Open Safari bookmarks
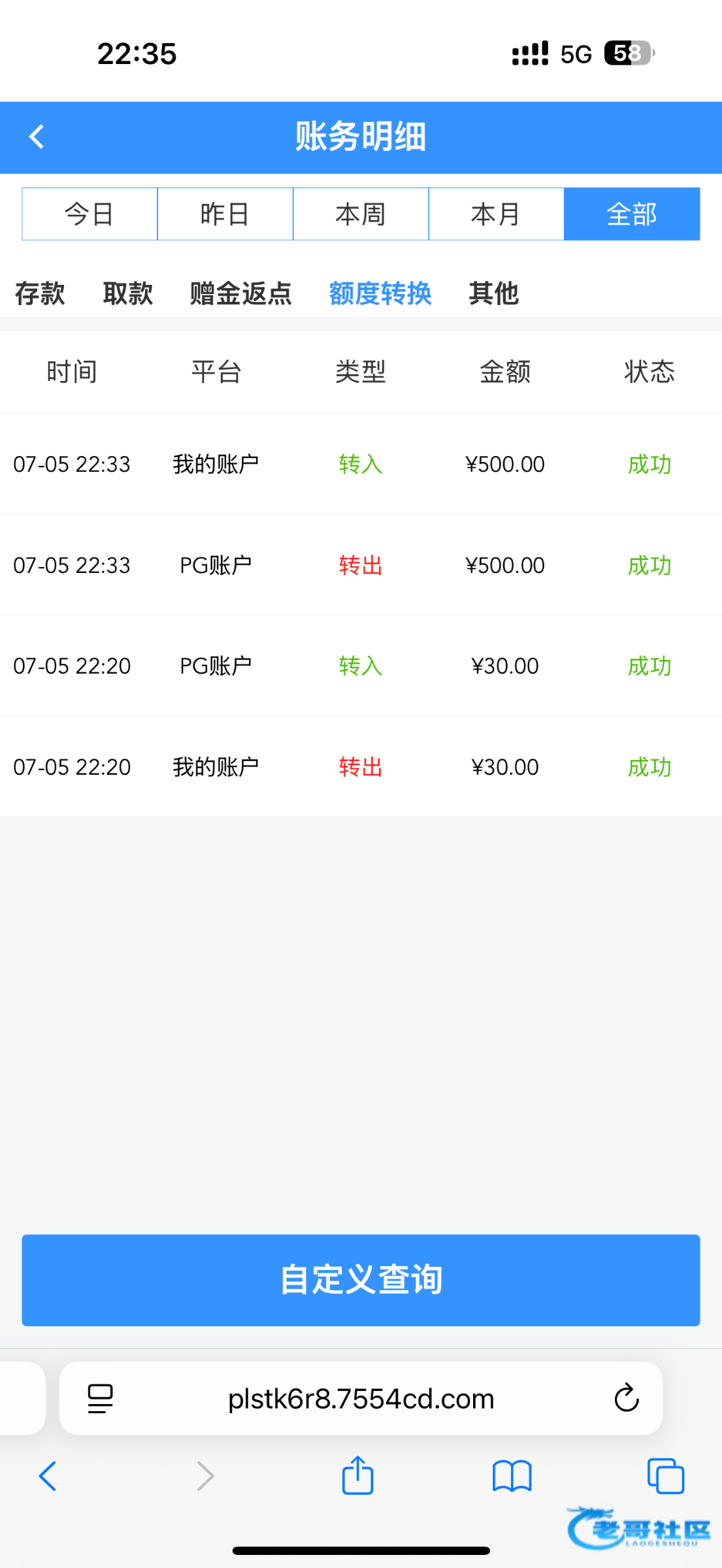 [x=512, y=1476]
